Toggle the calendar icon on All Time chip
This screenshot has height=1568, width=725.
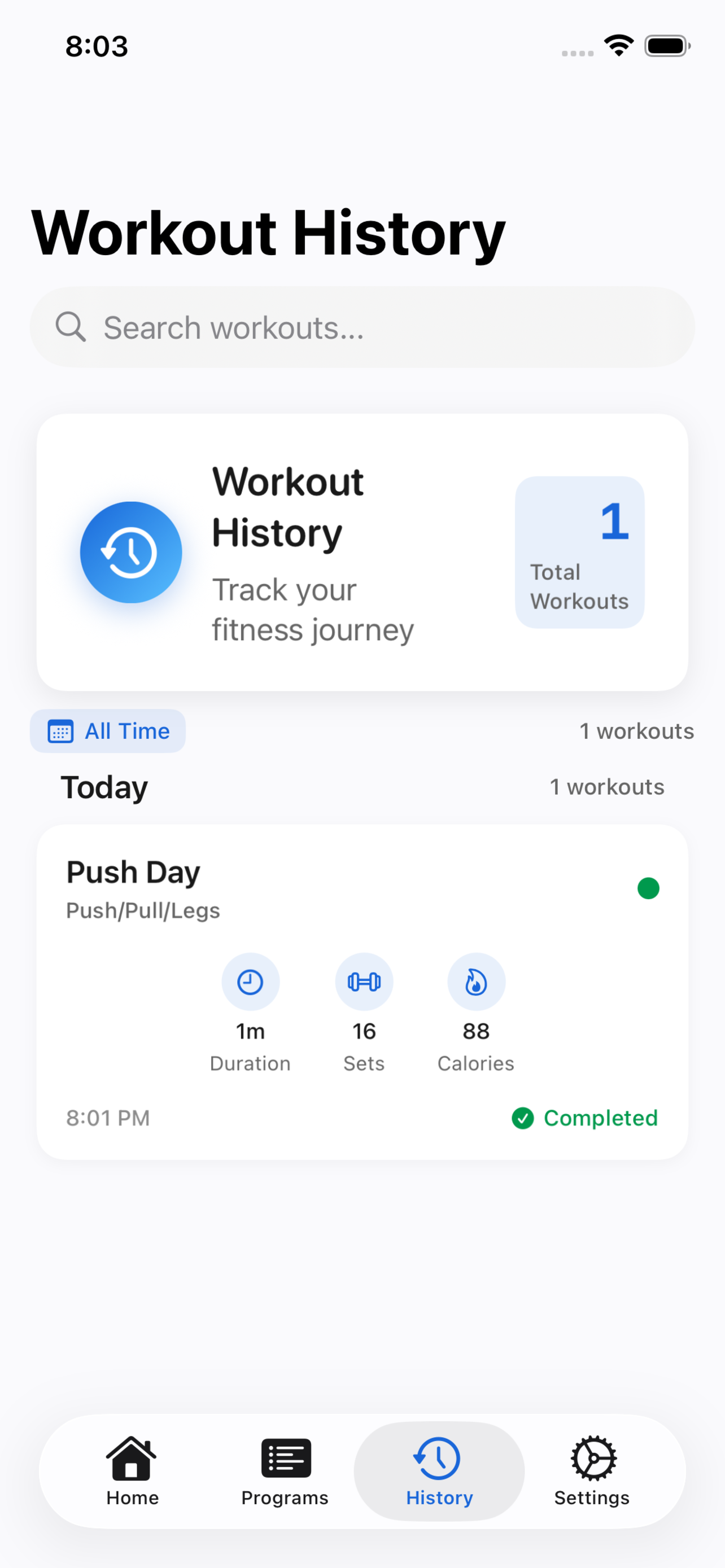[x=61, y=731]
